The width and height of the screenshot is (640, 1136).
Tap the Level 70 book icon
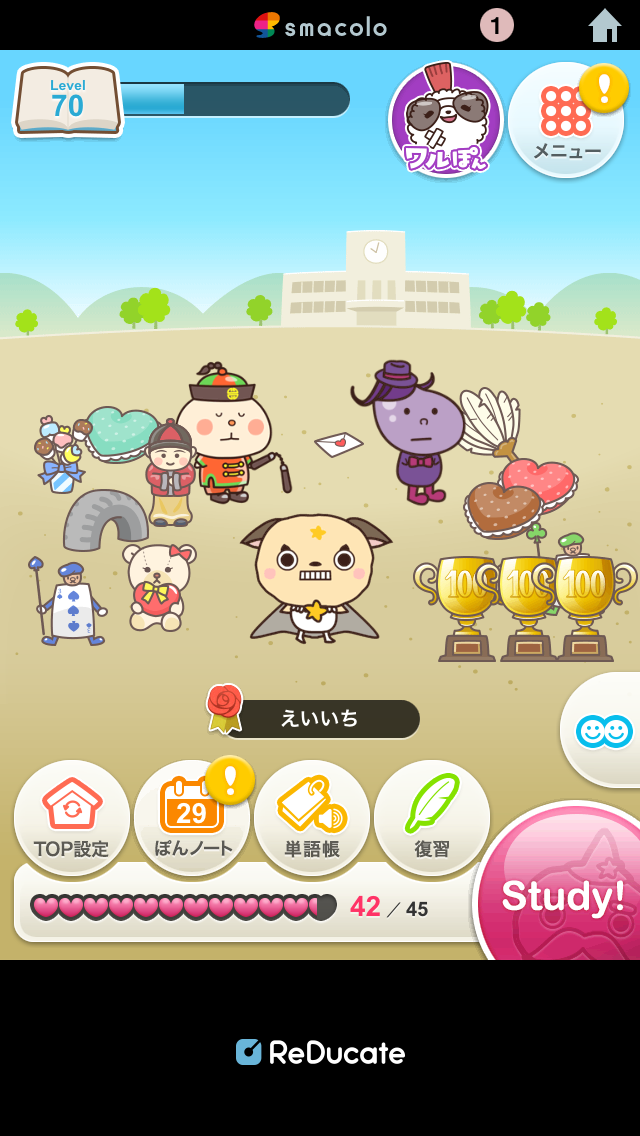tap(67, 100)
